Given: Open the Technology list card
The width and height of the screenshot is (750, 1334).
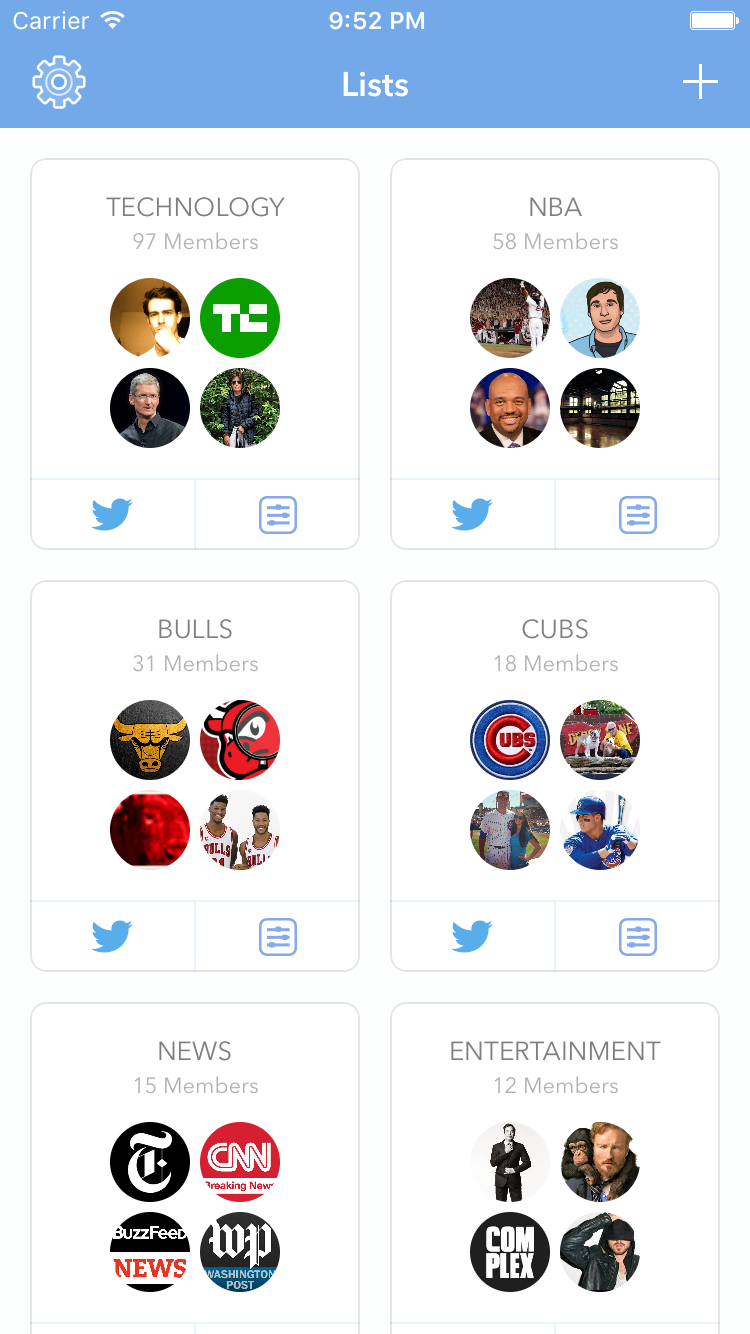Looking at the screenshot, I should (x=195, y=319).
